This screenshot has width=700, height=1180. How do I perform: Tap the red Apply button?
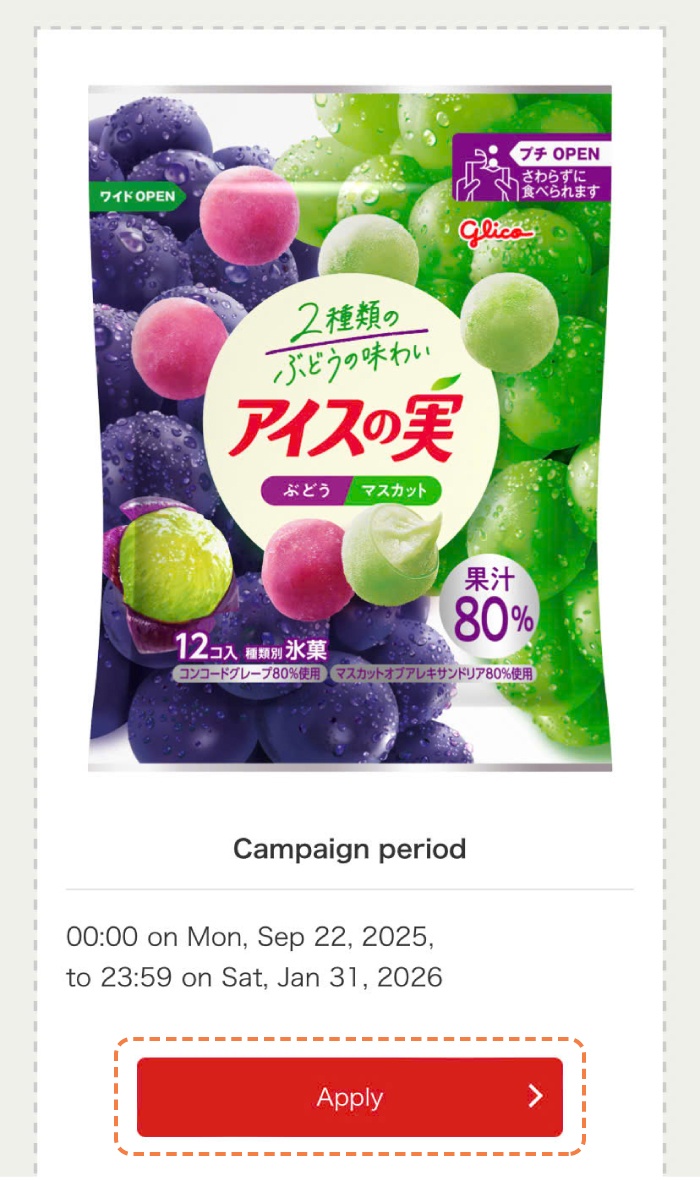click(350, 1097)
